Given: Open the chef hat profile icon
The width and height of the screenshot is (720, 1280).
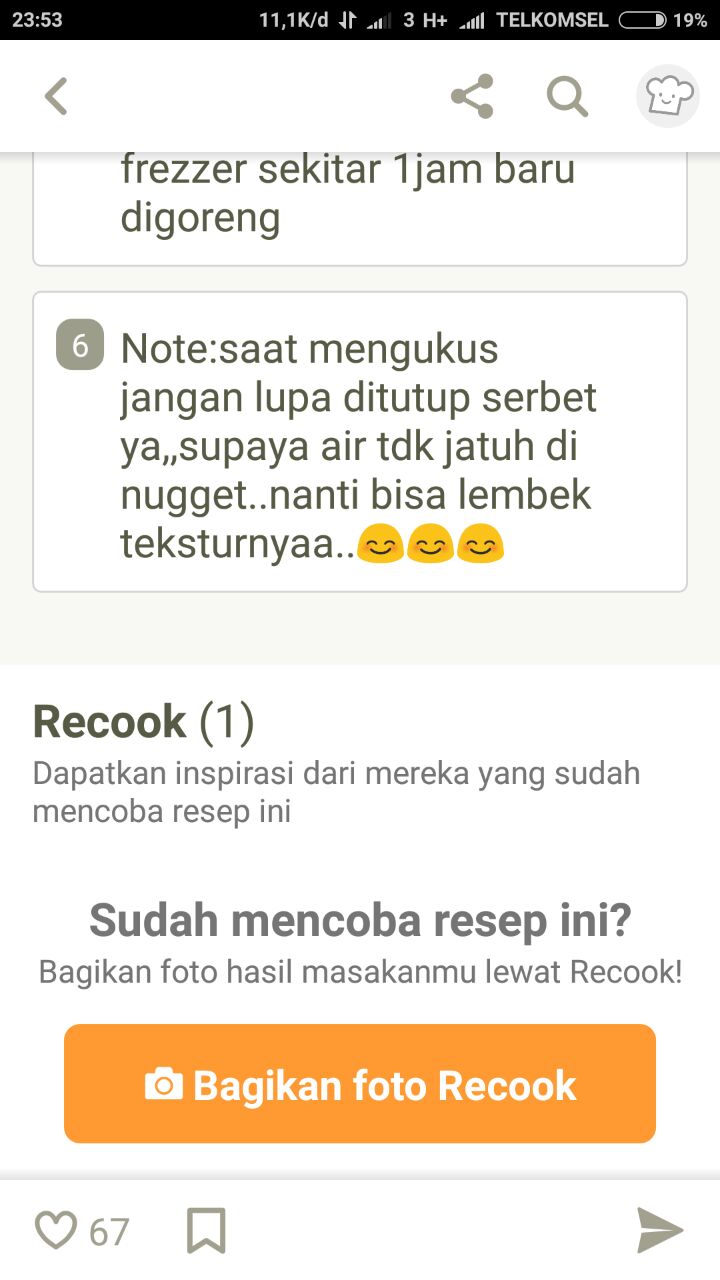Looking at the screenshot, I should click(667, 97).
